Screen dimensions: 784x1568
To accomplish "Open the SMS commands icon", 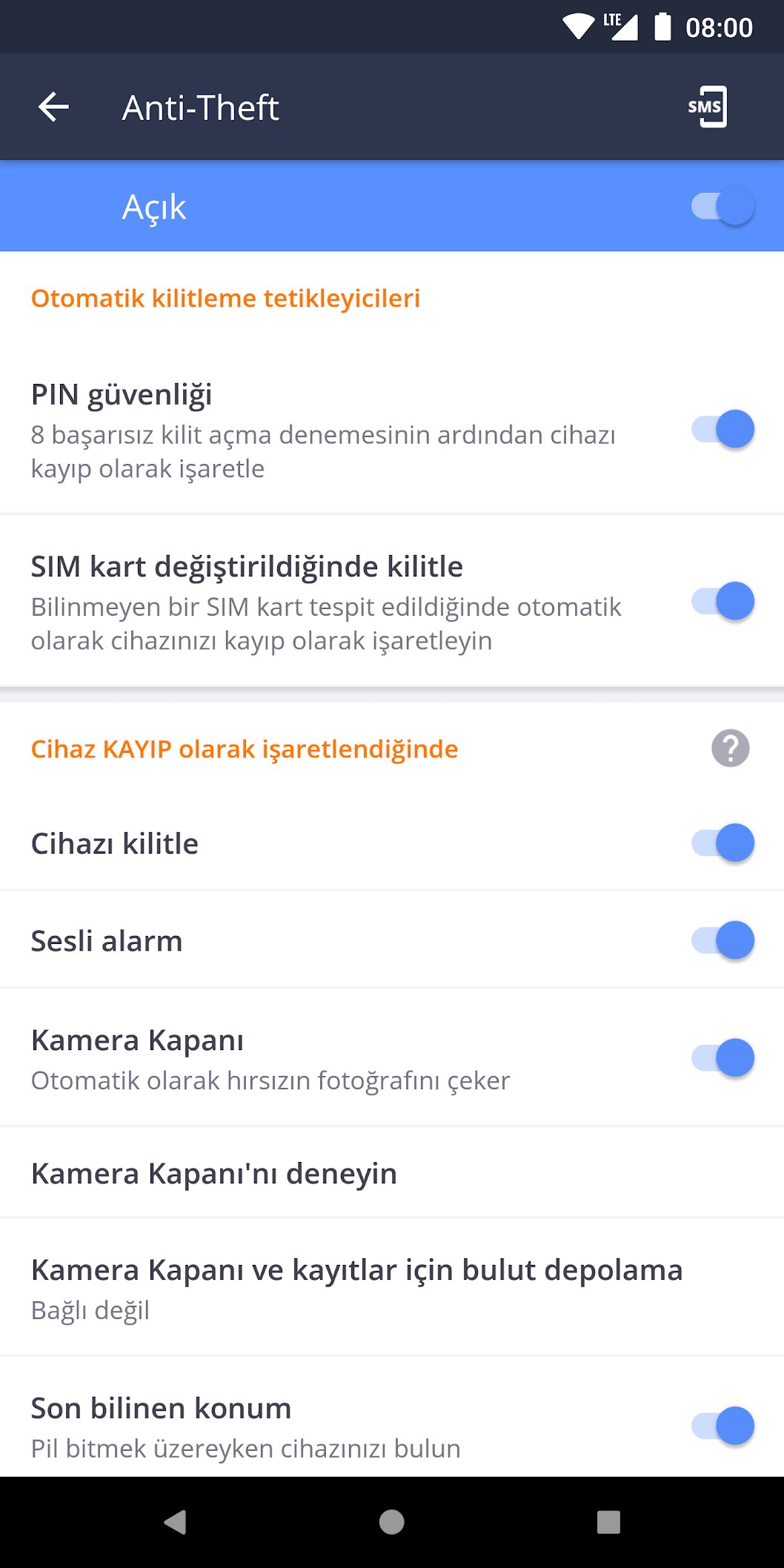I will 707,107.
